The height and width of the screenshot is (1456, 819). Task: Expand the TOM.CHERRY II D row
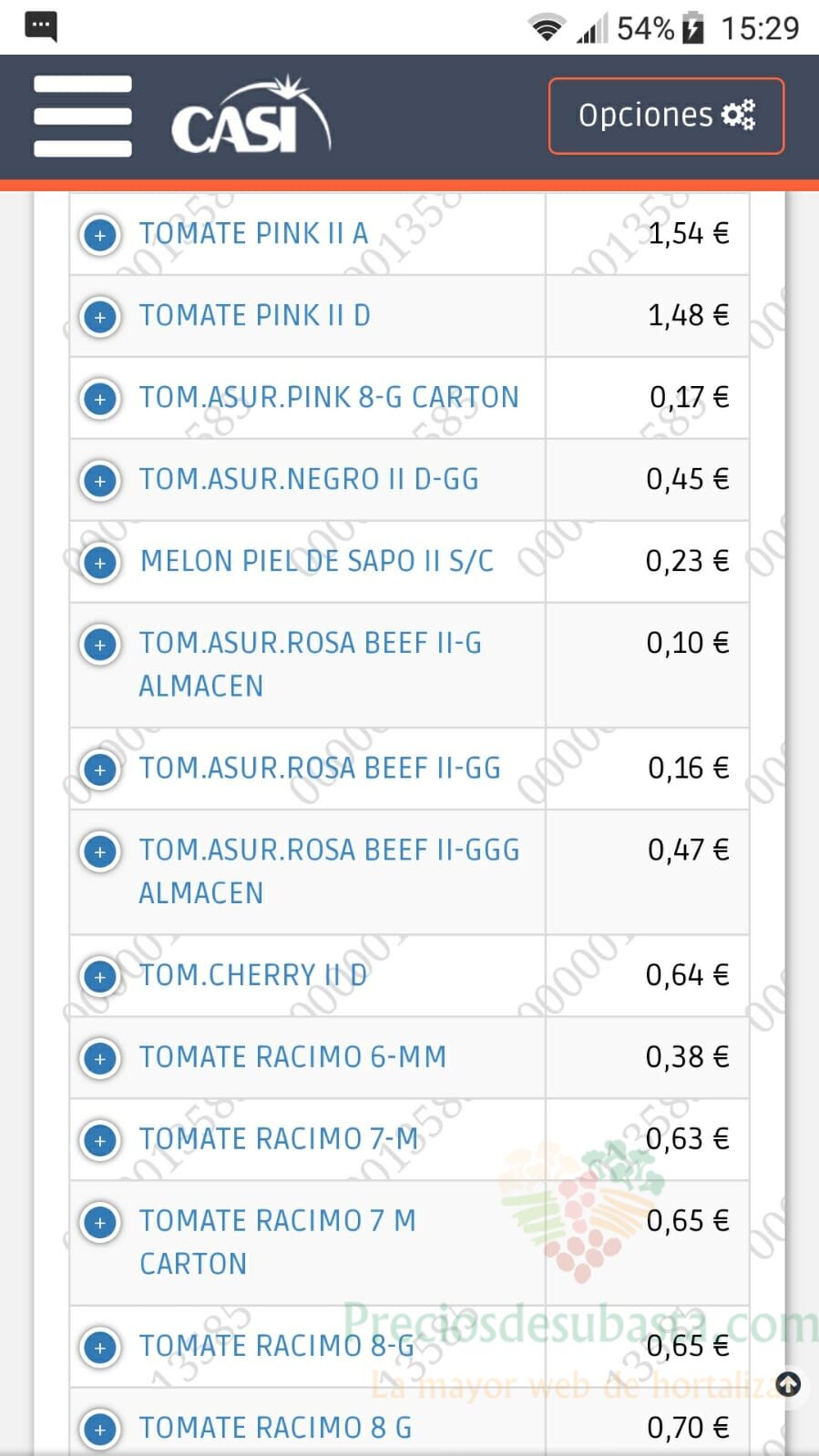coord(100,976)
